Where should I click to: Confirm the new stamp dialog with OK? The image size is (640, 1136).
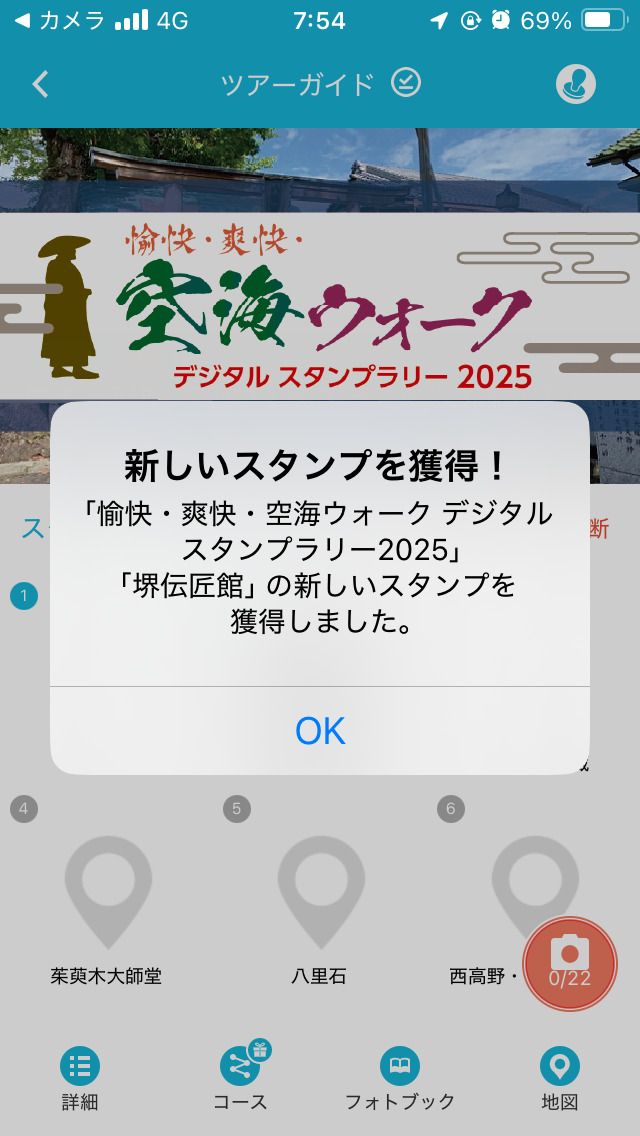[320, 731]
